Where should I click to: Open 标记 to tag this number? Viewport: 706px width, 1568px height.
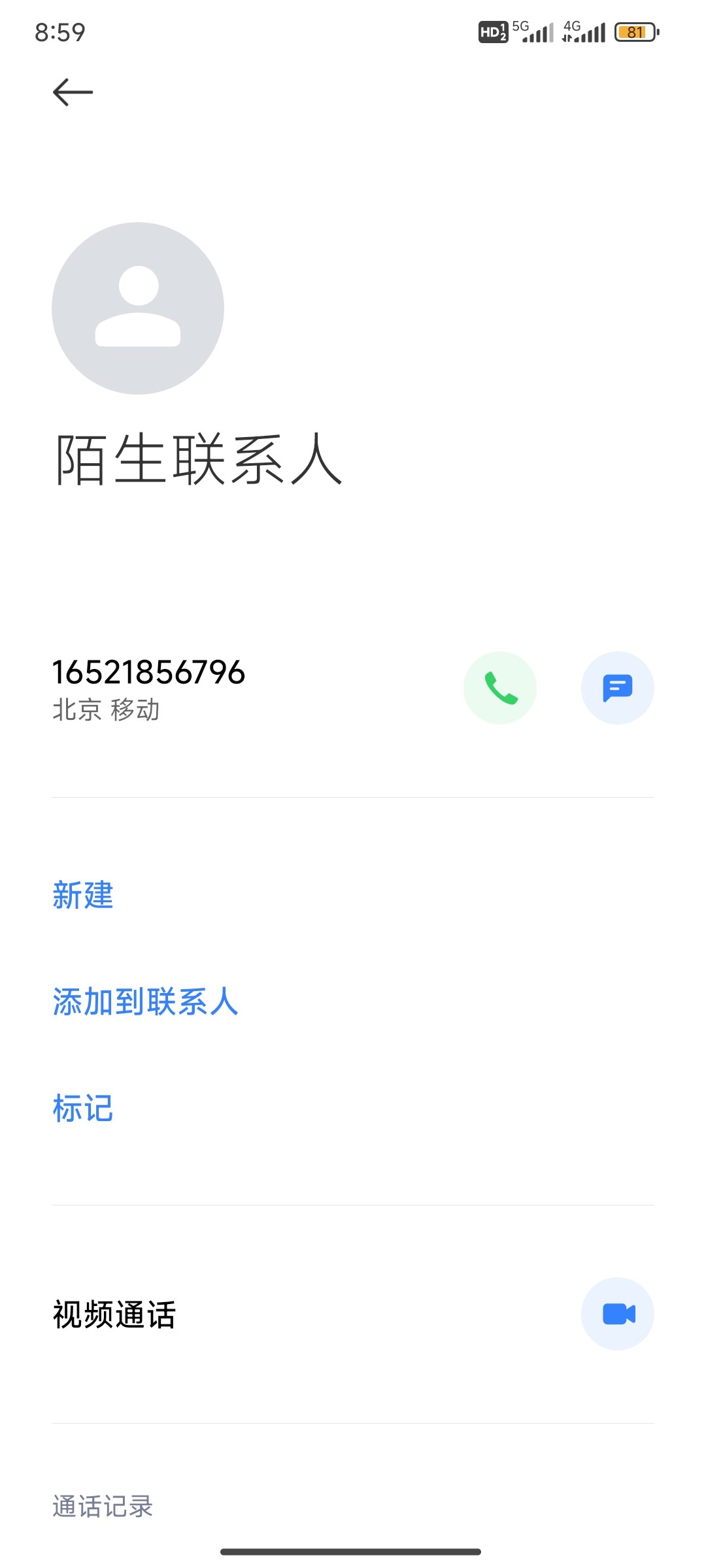pos(83,1108)
